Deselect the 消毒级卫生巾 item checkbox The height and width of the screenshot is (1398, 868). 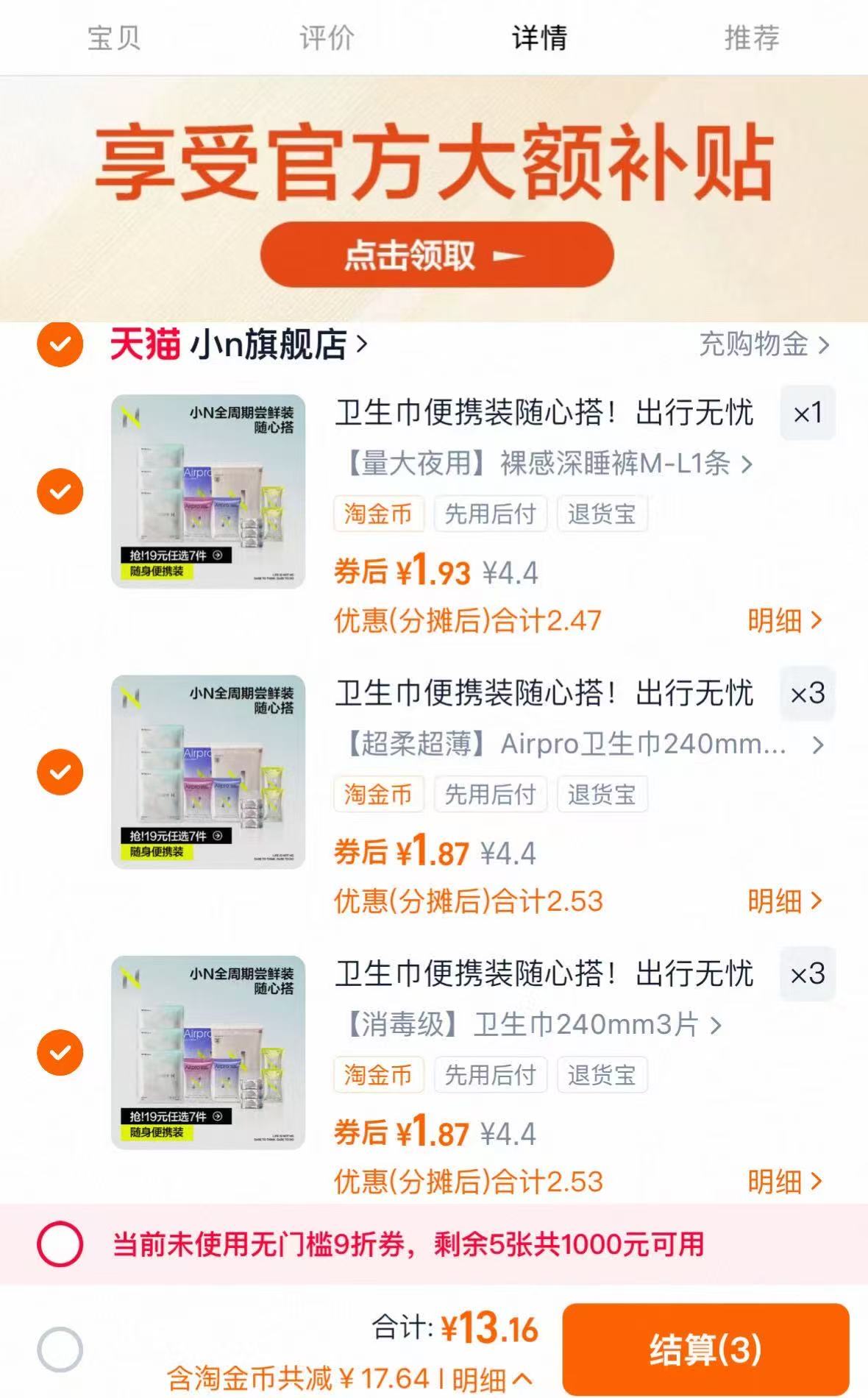coord(60,1052)
